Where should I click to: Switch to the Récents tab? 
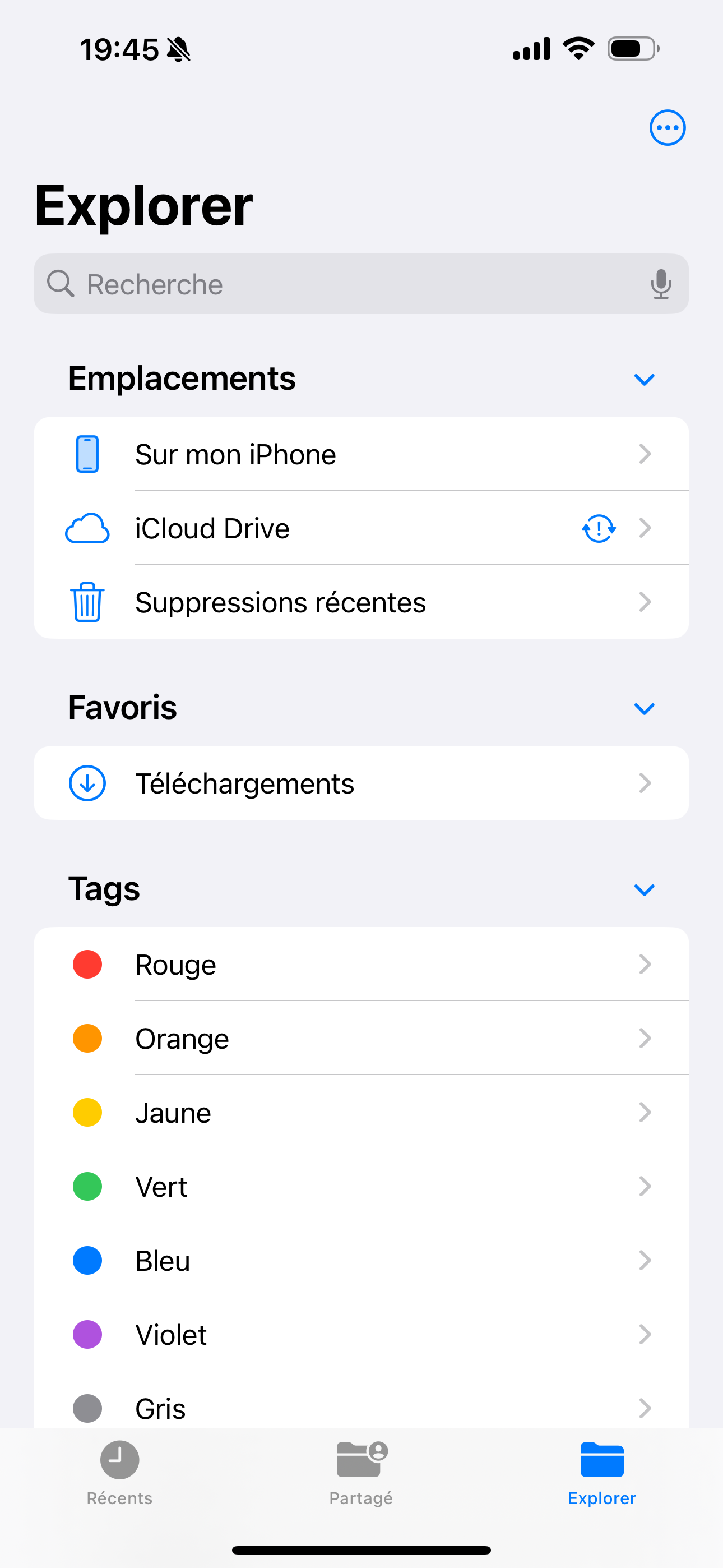119,1472
